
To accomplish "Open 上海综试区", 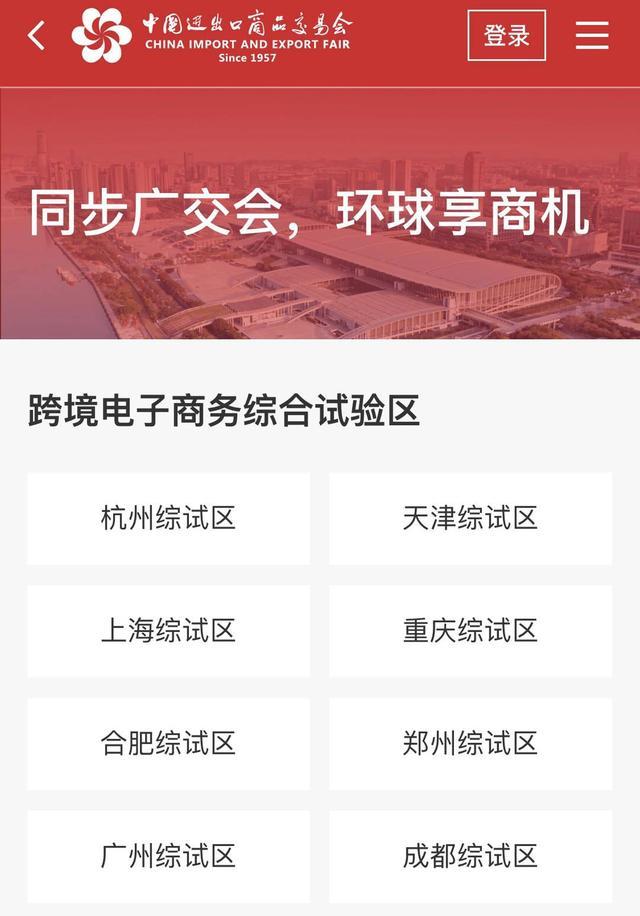I will (168, 631).
